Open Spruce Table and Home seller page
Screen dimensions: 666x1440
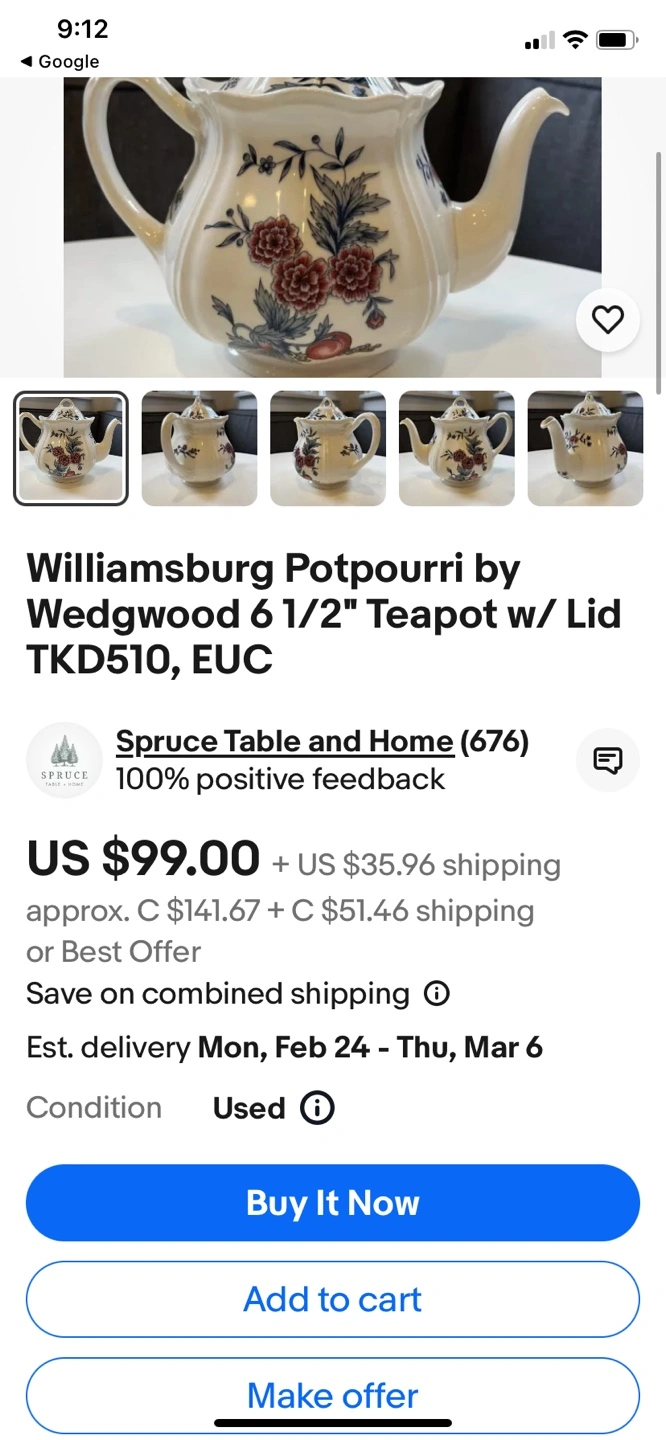click(x=284, y=741)
